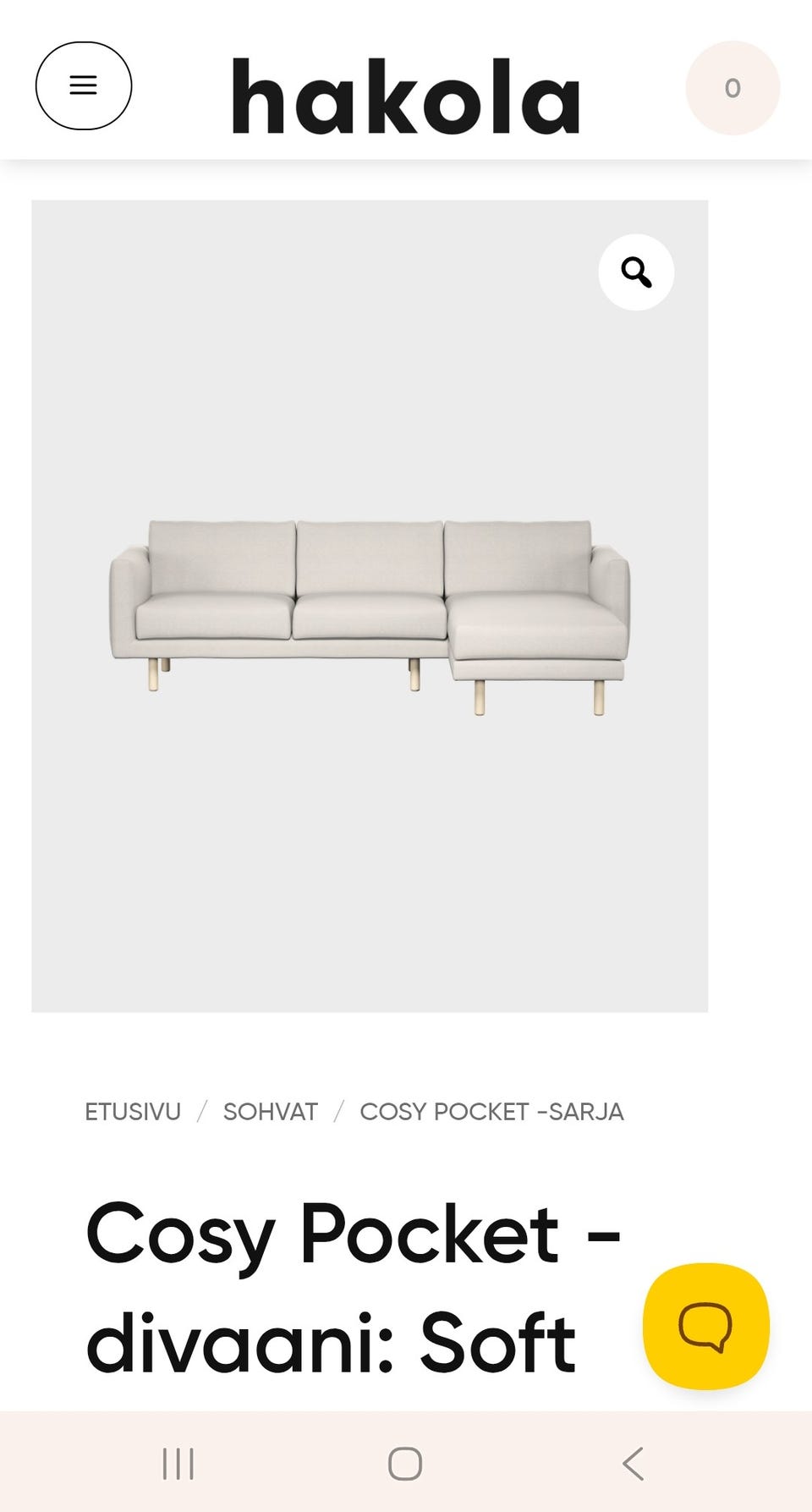Open the hamburger menu
Screen dimensions: 812x1512
[84, 85]
